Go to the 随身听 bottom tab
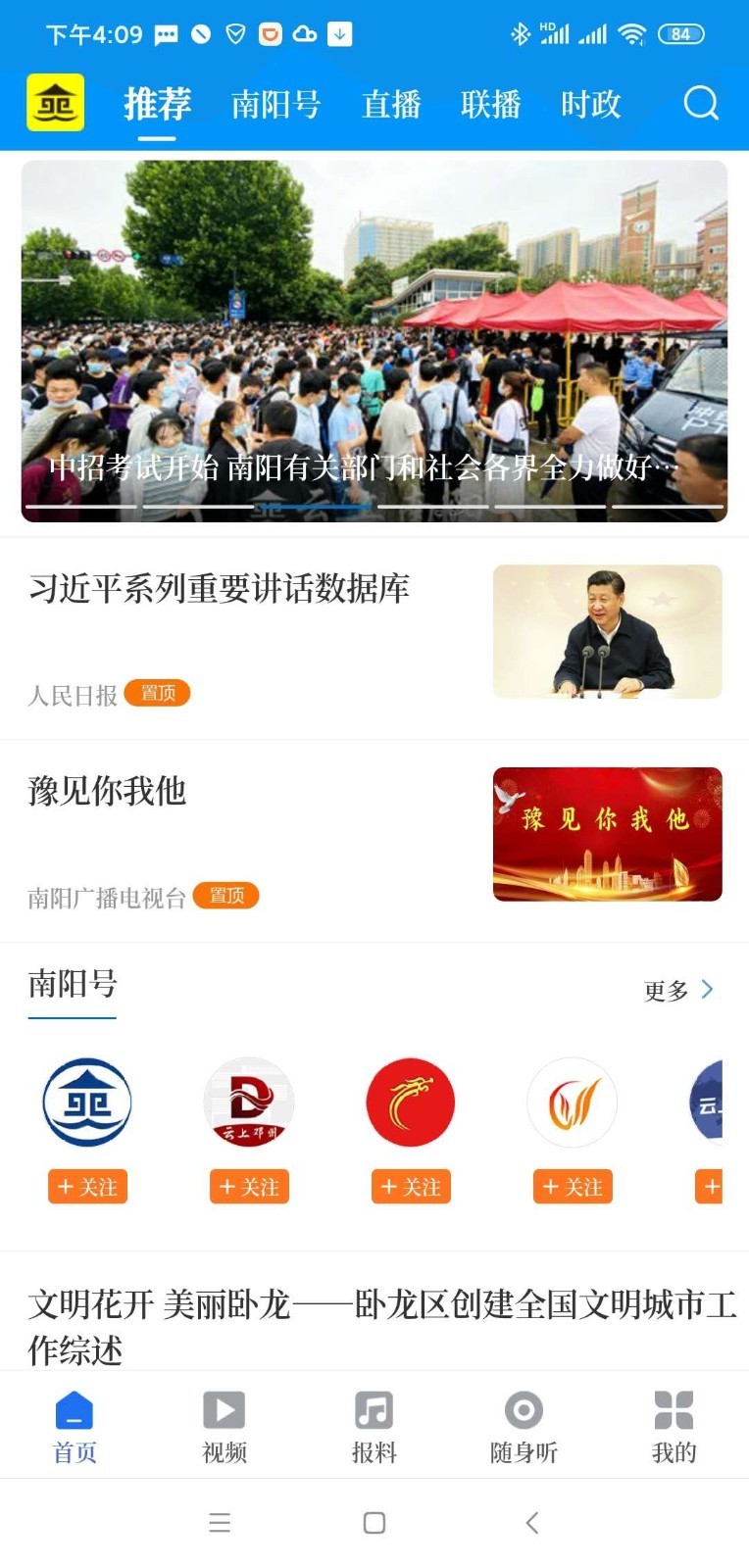This screenshot has height=1568, width=749. (x=524, y=1426)
